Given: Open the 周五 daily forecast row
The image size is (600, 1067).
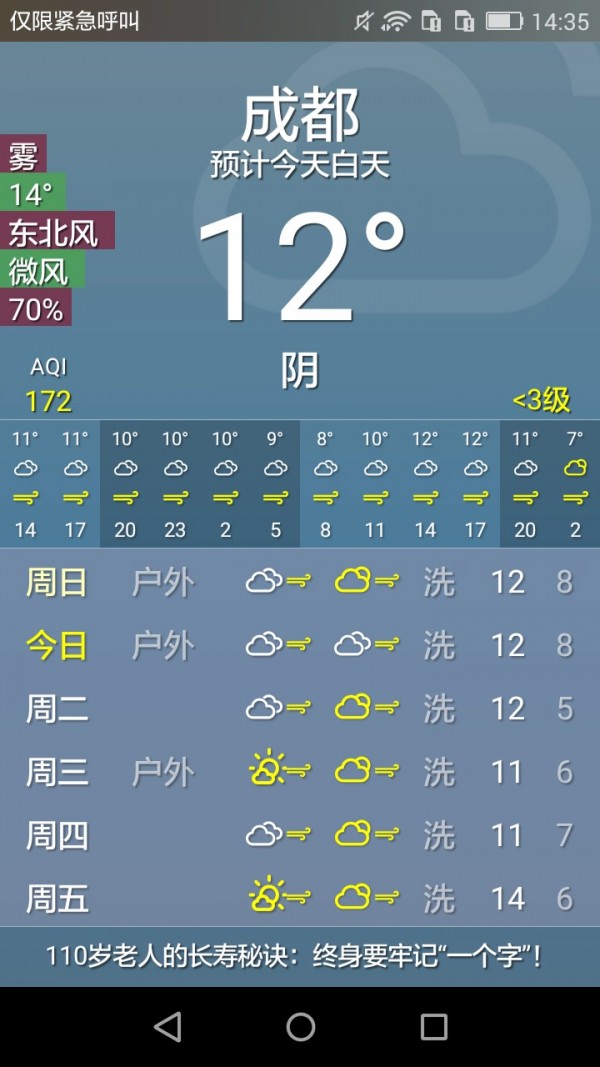Looking at the screenshot, I should pyautogui.click(x=300, y=897).
